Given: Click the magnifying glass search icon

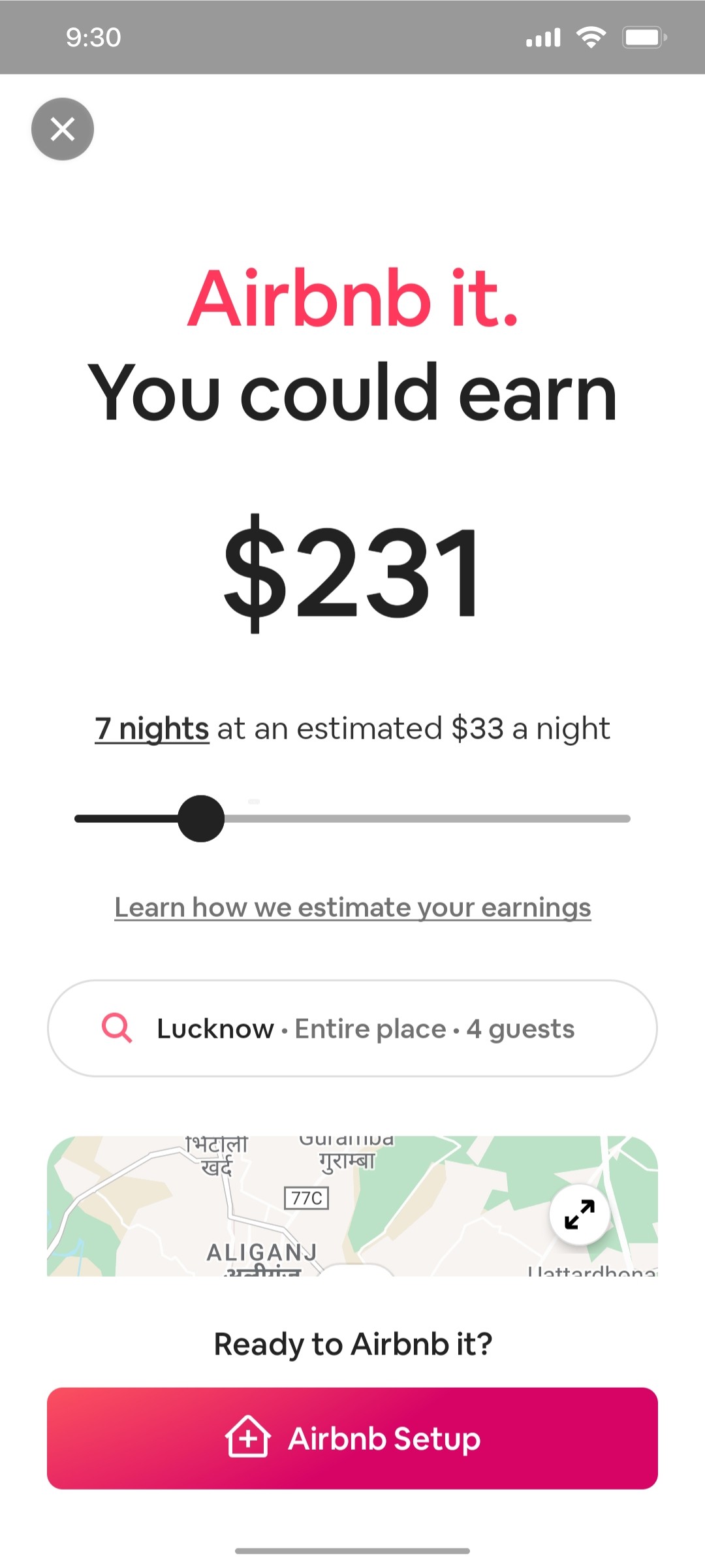Looking at the screenshot, I should click(117, 1027).
